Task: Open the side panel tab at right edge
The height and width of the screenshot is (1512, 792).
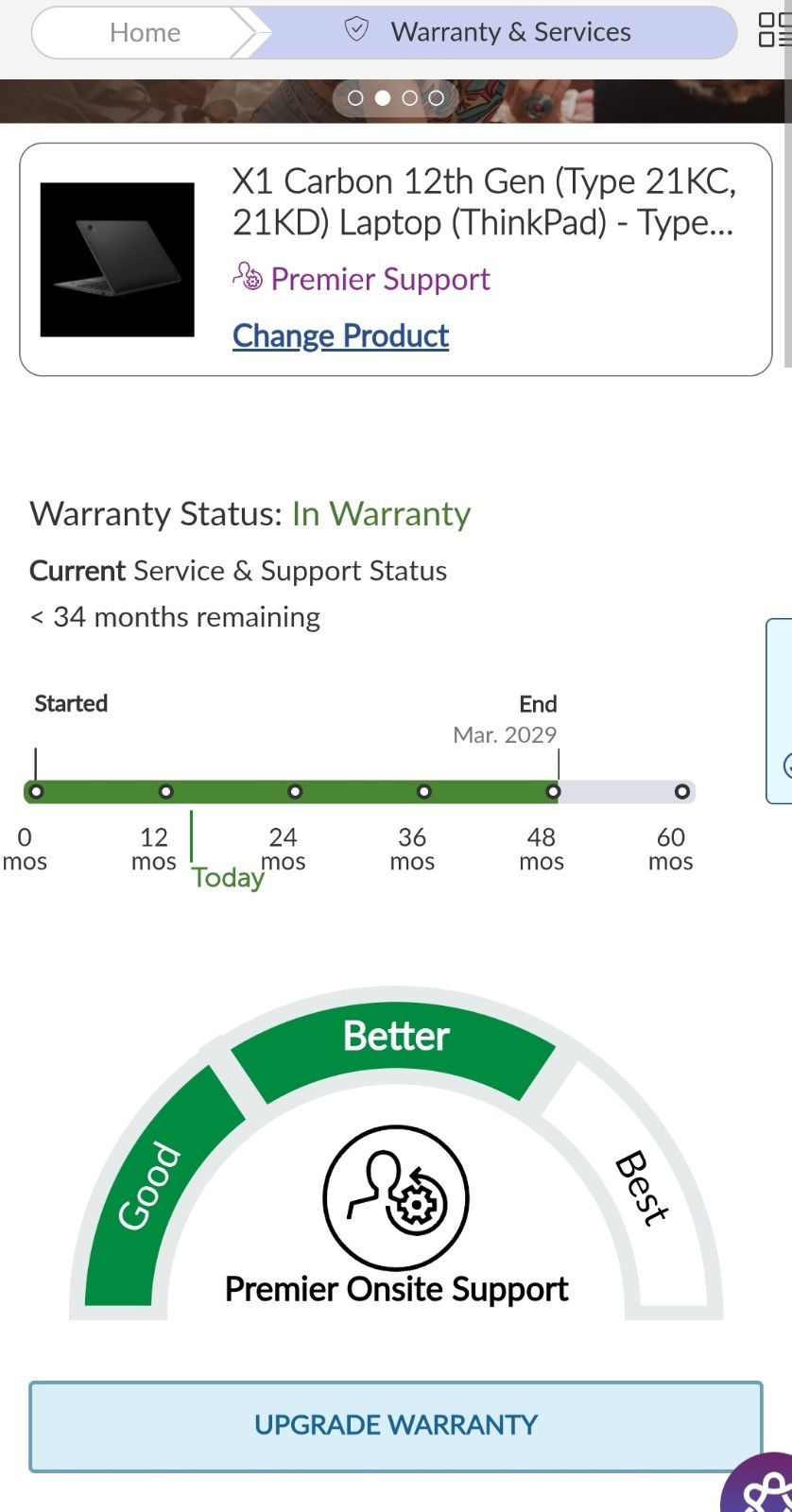Action: (780, 711)
